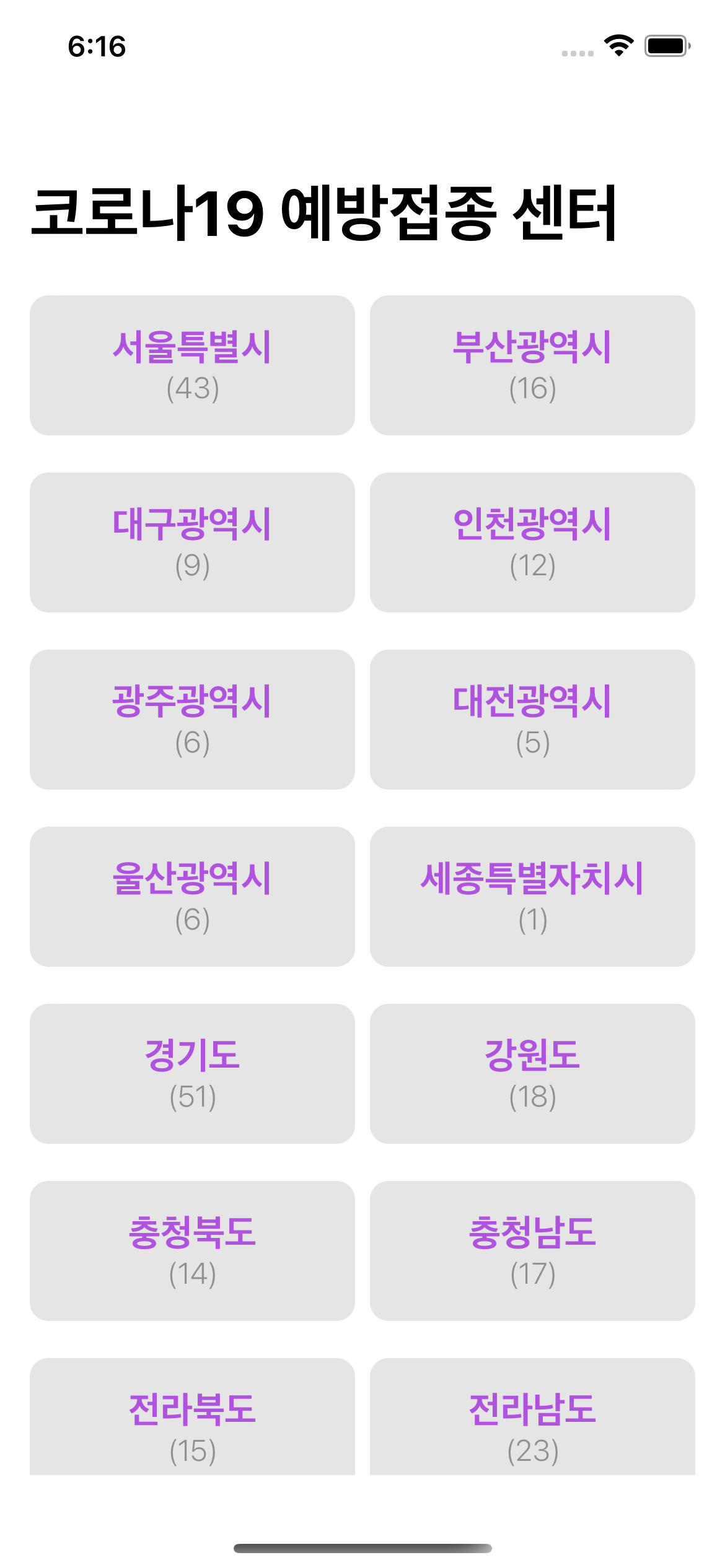The height and width of the screenshot is (1568, 725).
Task: Select the 부산광역시 card
Action: coord(532,365)
